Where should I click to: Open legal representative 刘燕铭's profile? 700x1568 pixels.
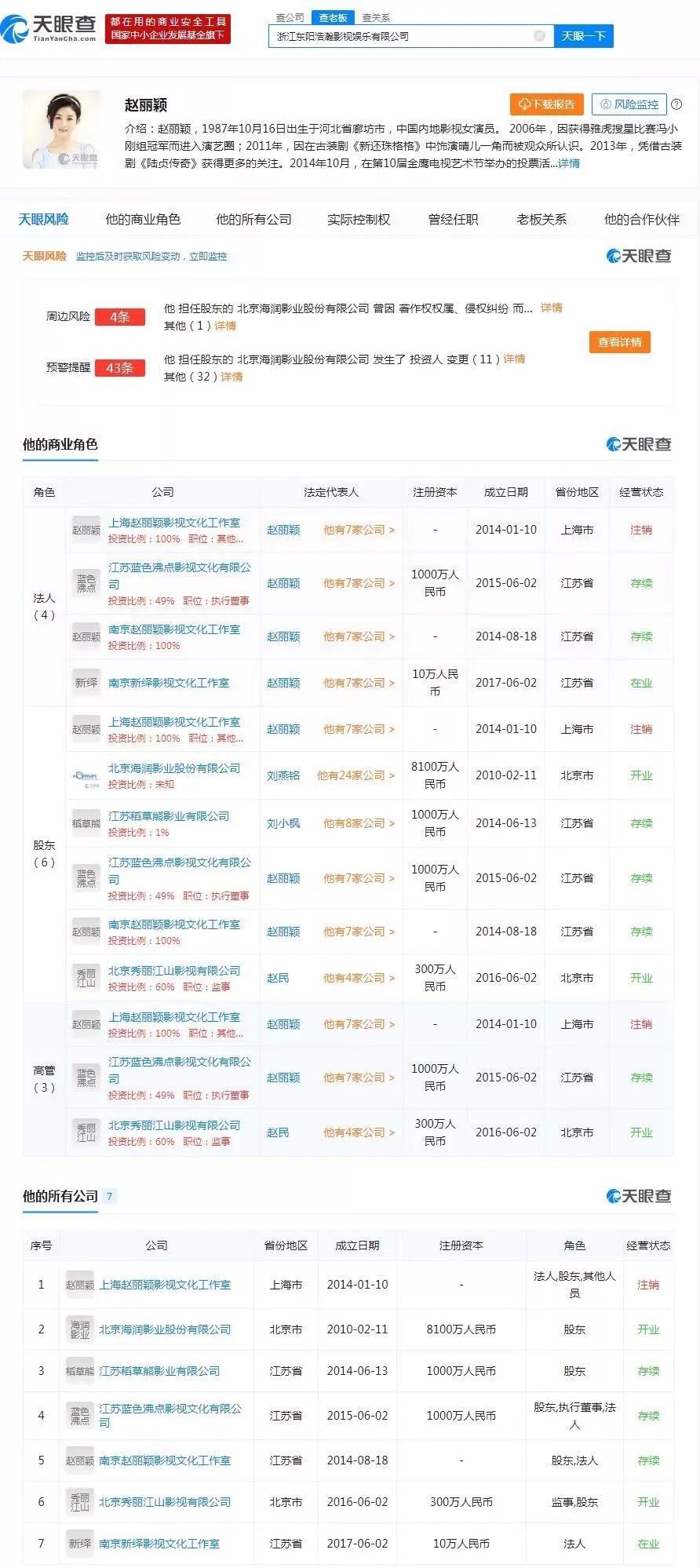click(x=283, y=775)
